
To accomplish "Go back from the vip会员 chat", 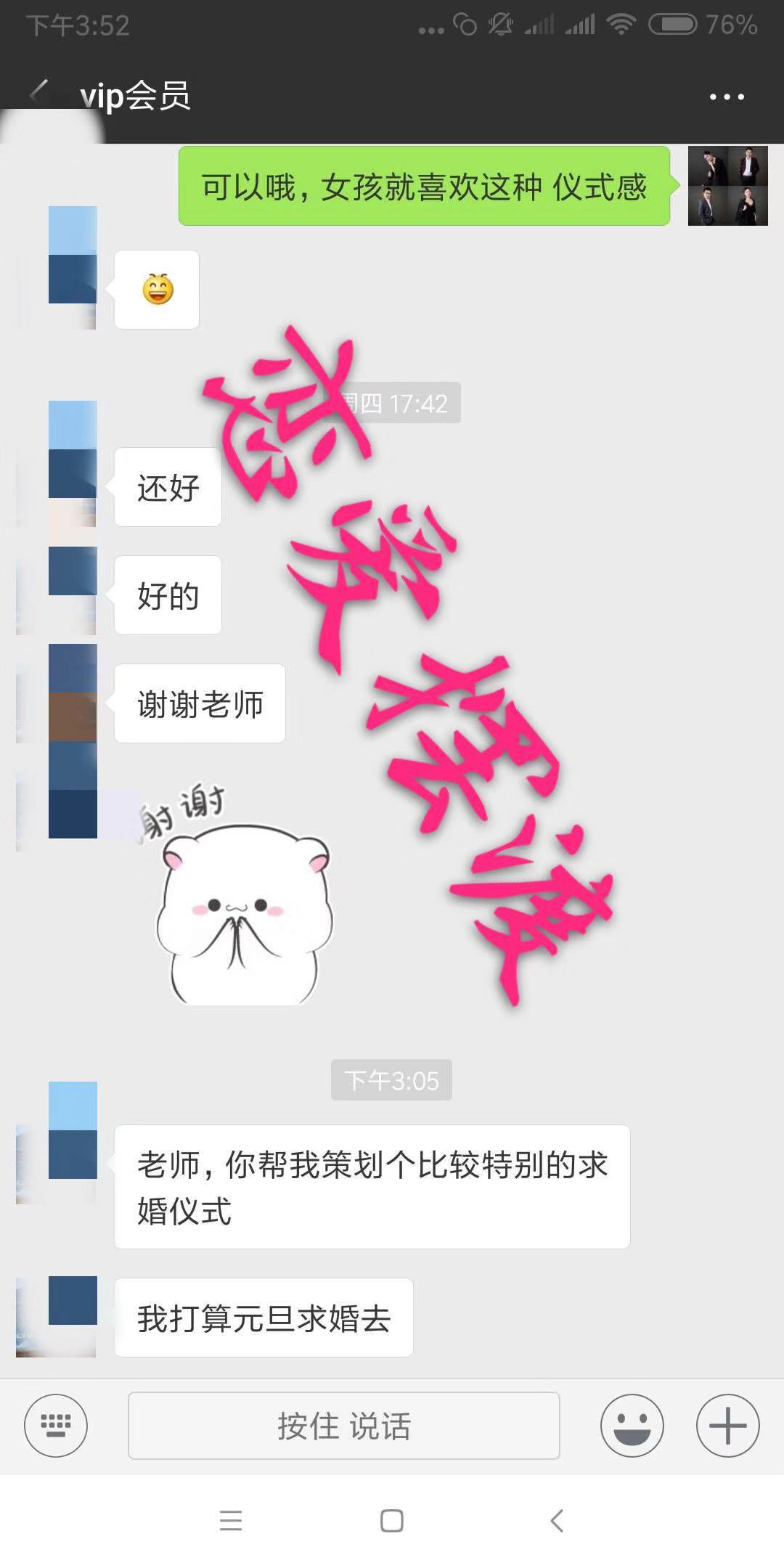I will click(x=39, y=93).
